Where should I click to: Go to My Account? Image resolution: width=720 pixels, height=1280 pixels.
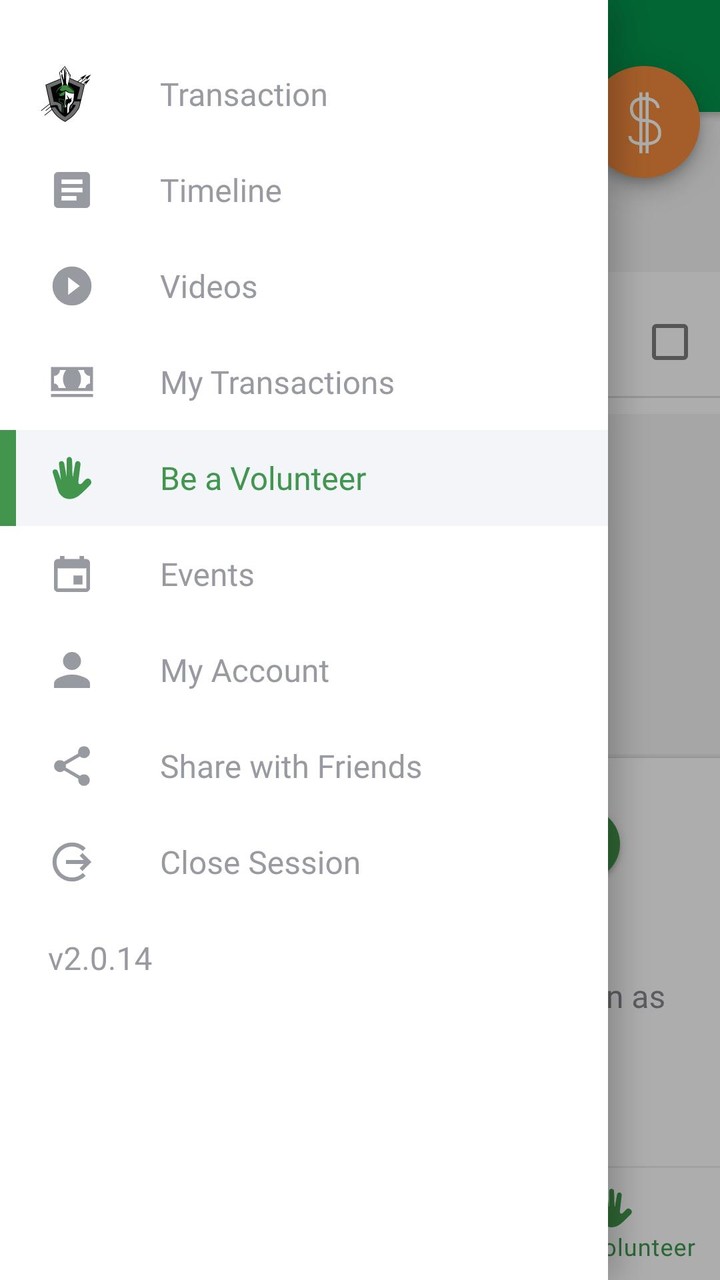point(244,671)
